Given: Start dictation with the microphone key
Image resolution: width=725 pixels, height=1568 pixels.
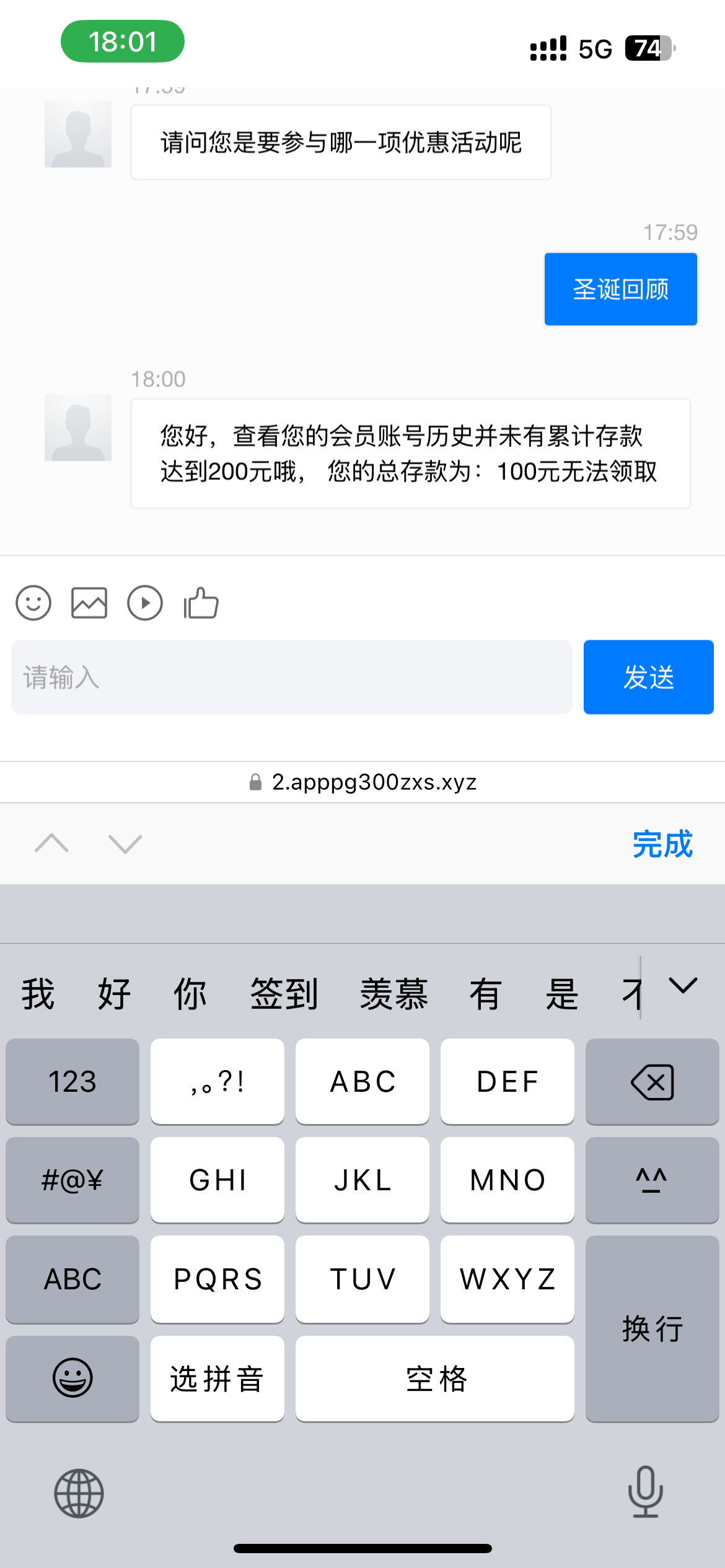Looking at the screenshot, I should 646,1492.
